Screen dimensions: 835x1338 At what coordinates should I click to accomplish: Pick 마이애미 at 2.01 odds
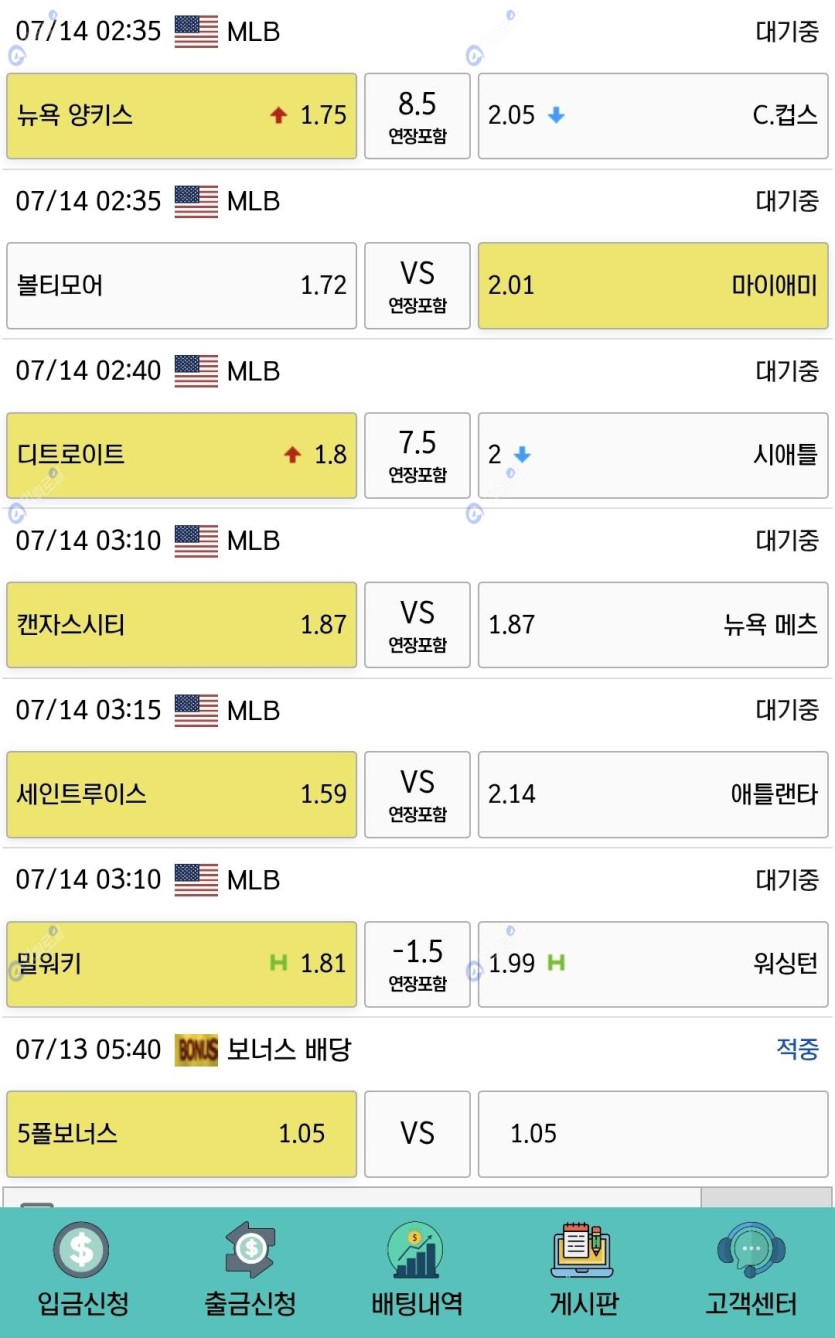point(653,286)
